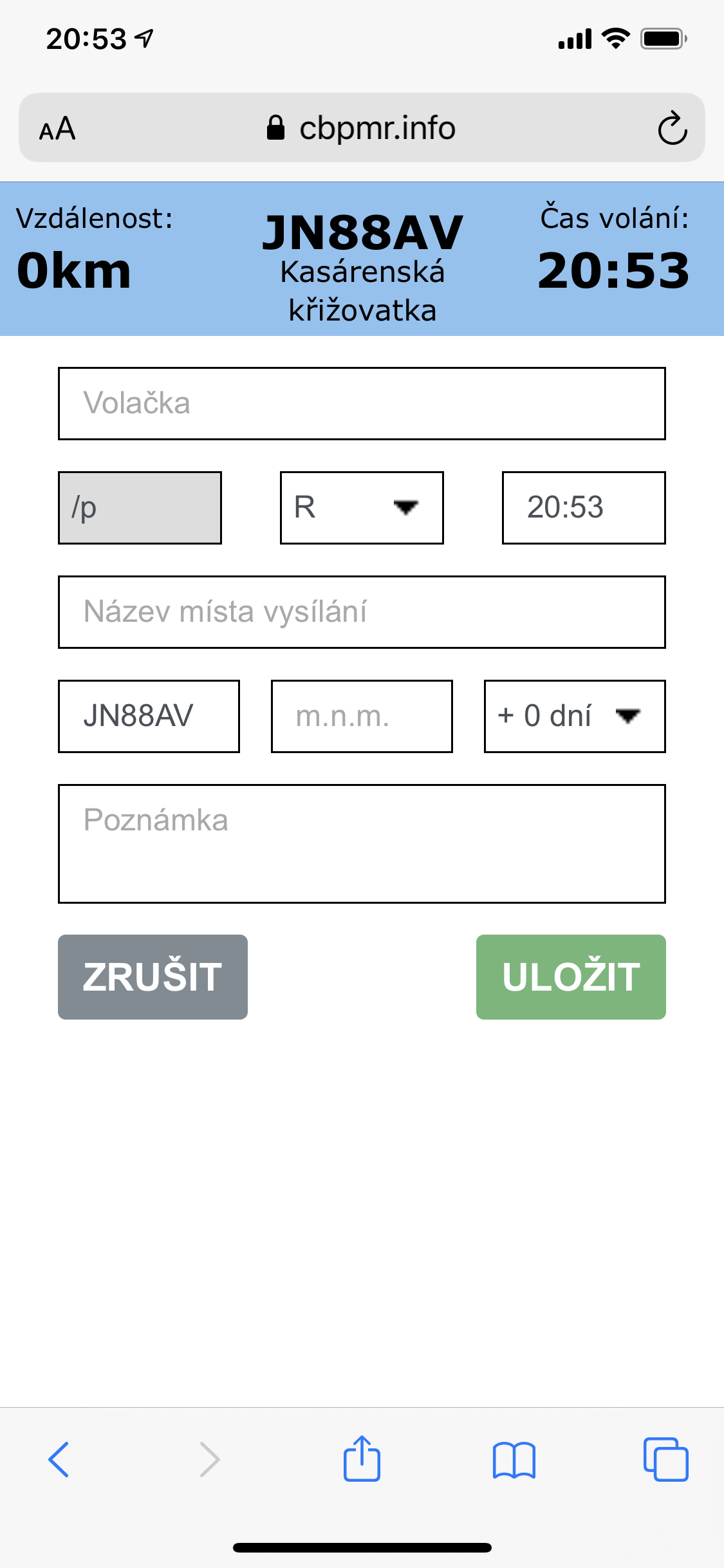Edit the 20:53 time field
Image resolution: width=724 pixels, height=1568 pixels.
[584, 508]
